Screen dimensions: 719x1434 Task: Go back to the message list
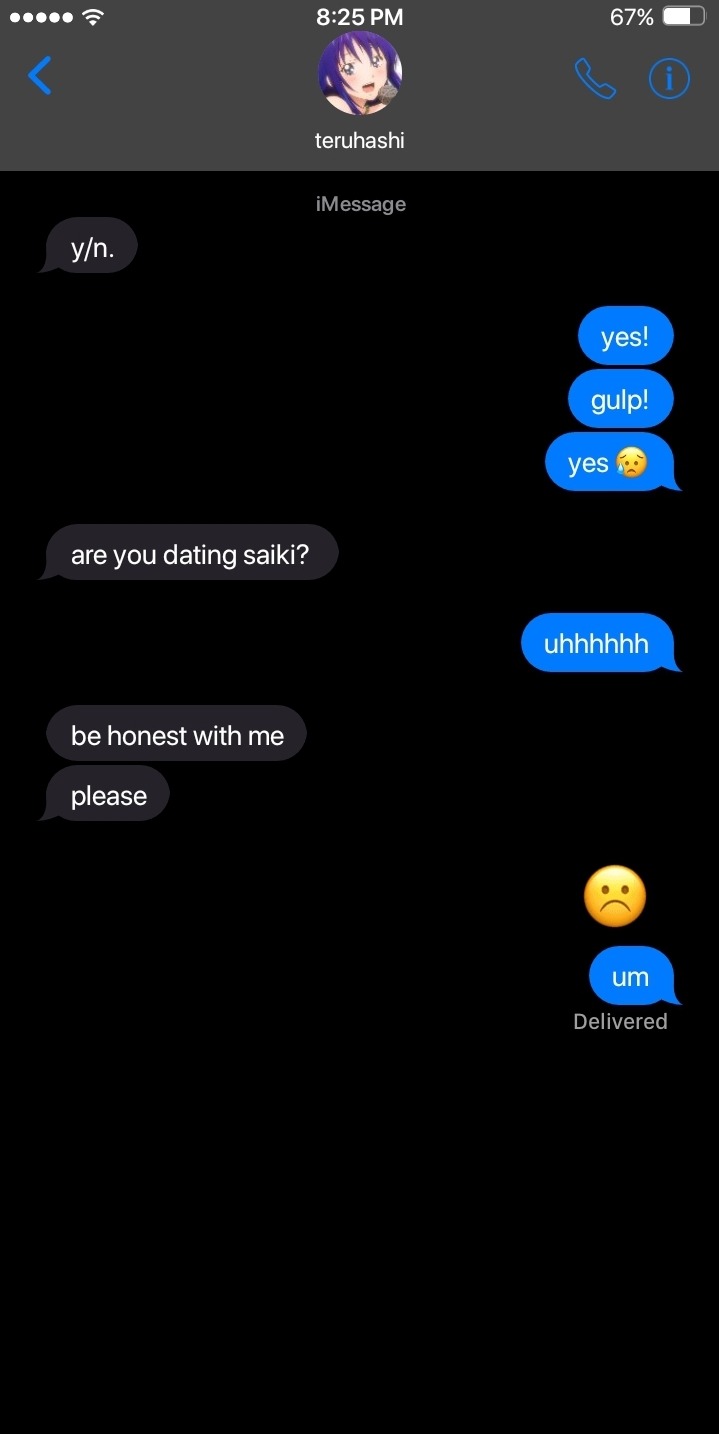click(40, 76)
